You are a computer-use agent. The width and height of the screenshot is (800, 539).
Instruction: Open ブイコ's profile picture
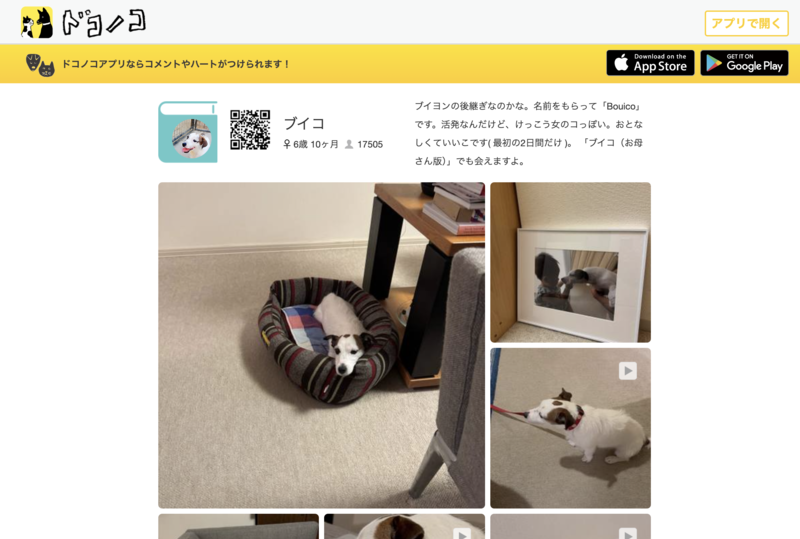coord(188,133)
